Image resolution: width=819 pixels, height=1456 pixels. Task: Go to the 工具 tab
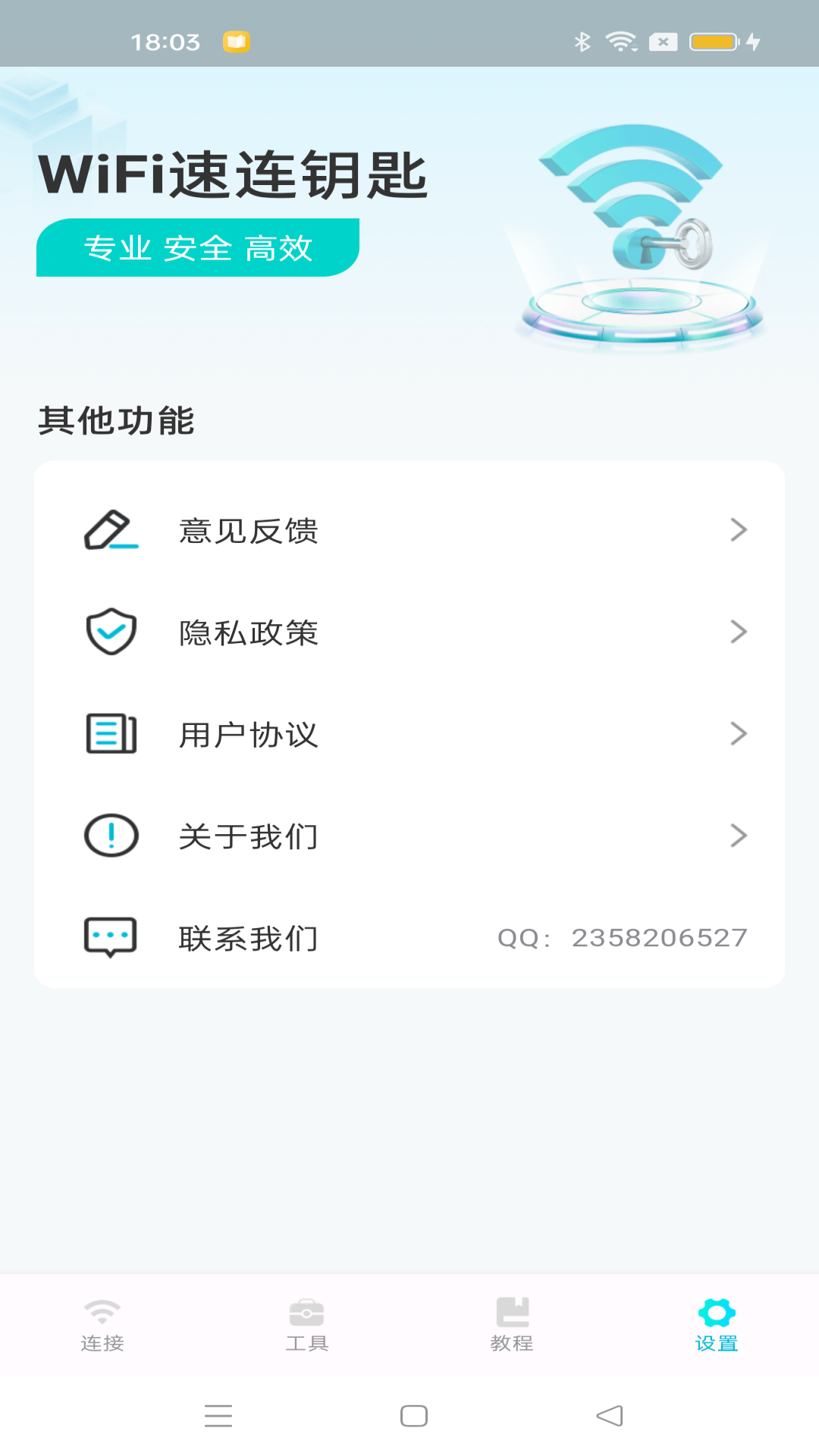coord(307,1325)
